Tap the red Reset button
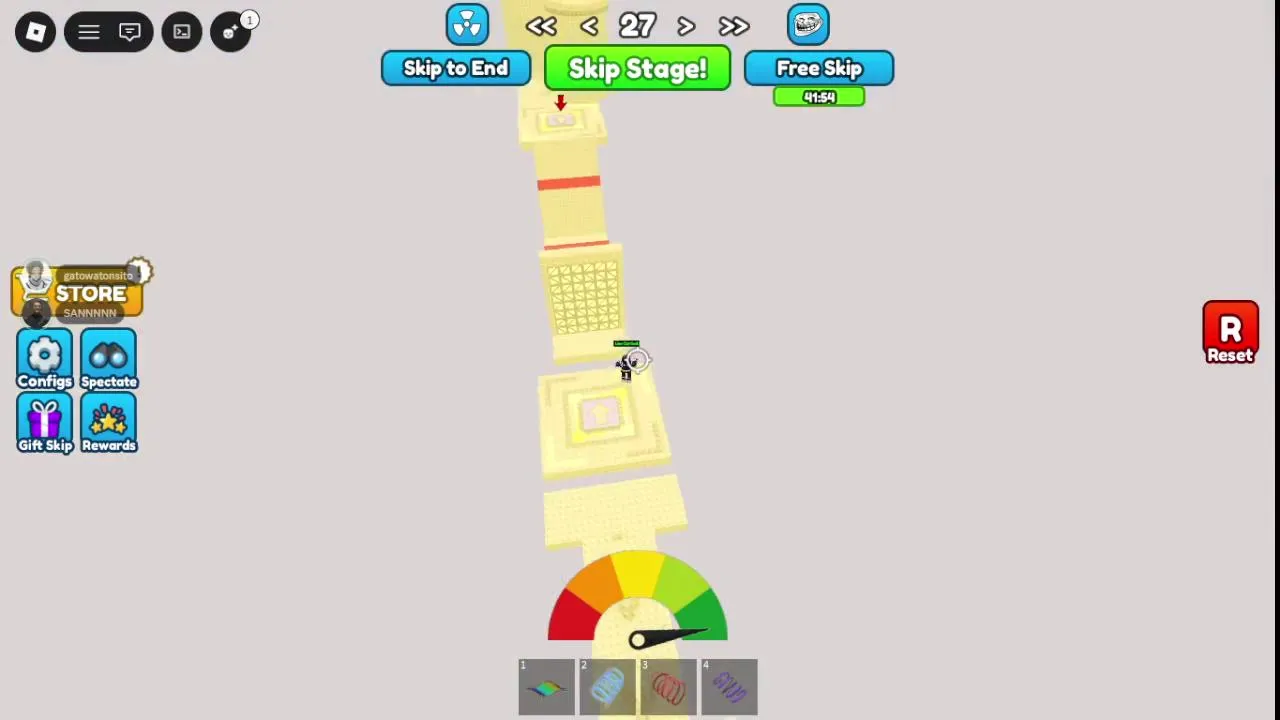The height and width of the screenshot is (720, 1280). pos(1230,332)
